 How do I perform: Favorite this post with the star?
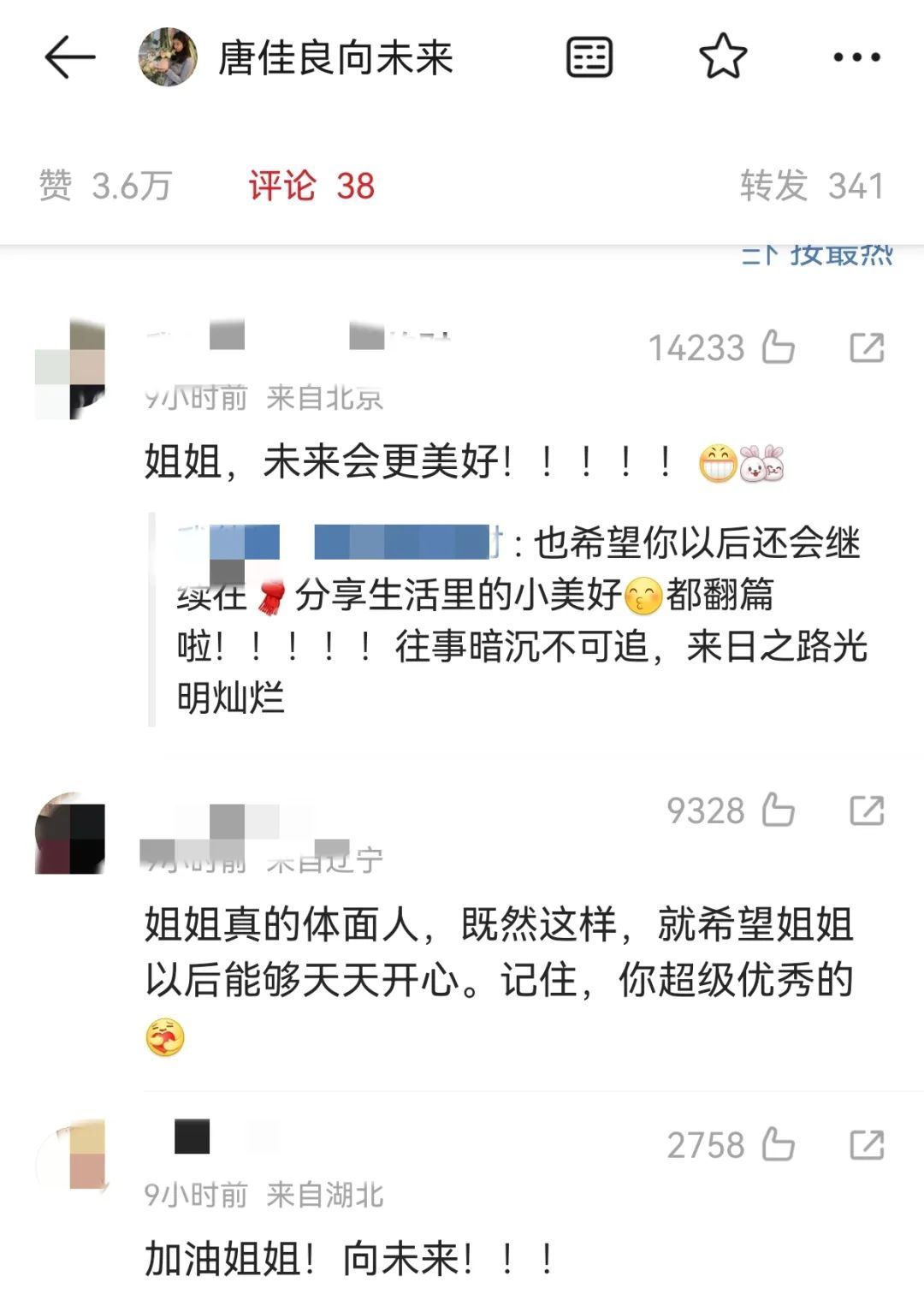click(723, 57)
